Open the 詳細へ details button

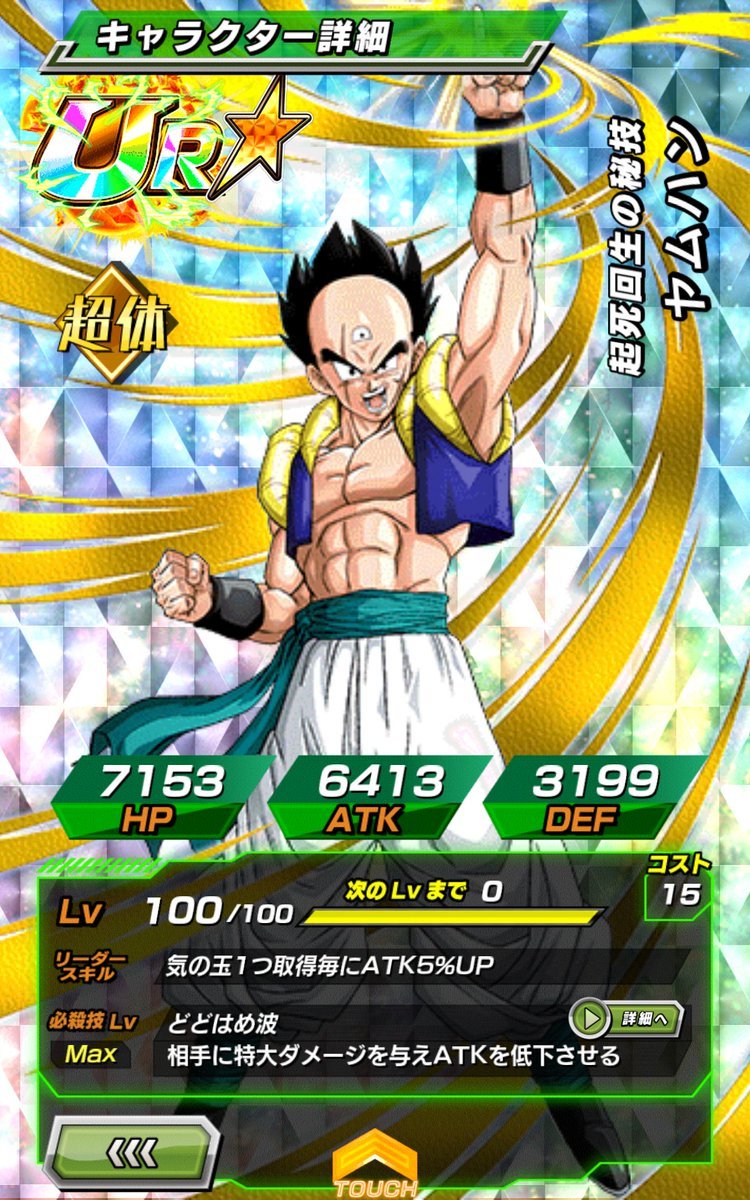pos(626,1020)
